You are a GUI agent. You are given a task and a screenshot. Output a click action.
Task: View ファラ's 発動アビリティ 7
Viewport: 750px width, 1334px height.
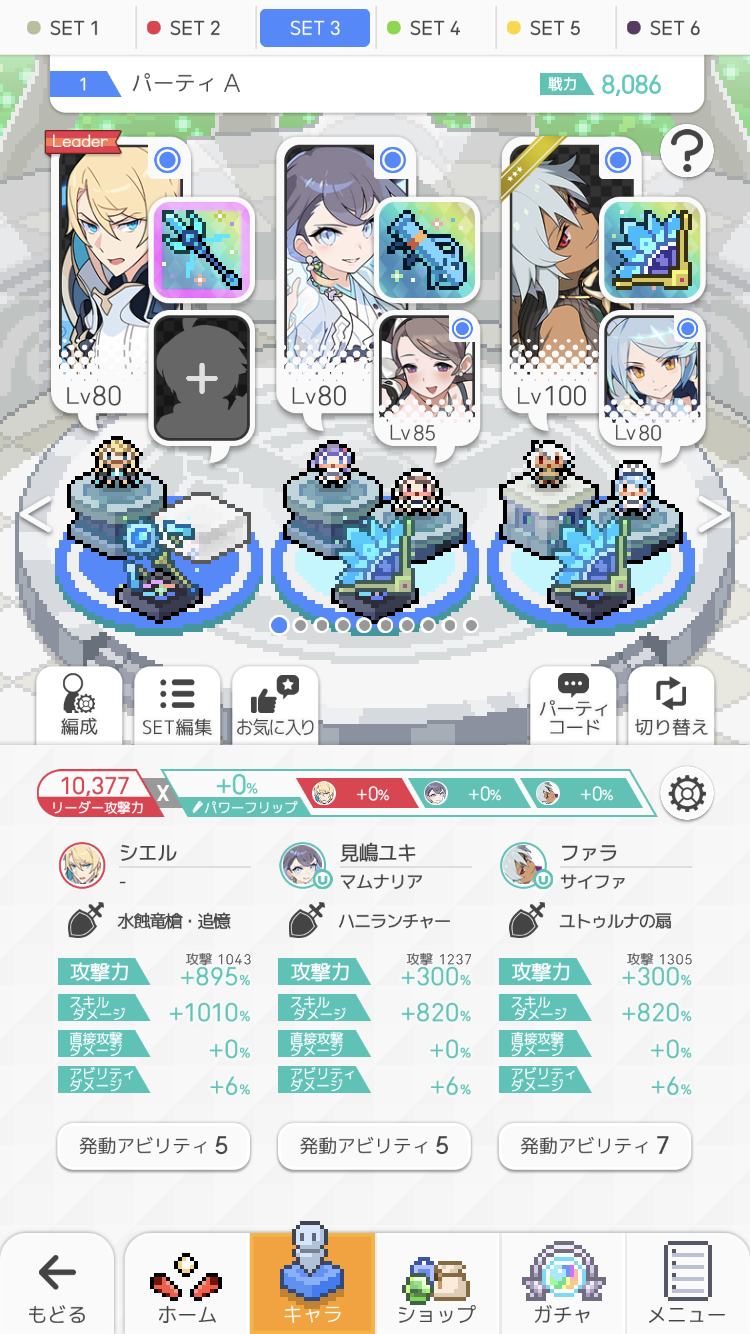pos(594,1146)
